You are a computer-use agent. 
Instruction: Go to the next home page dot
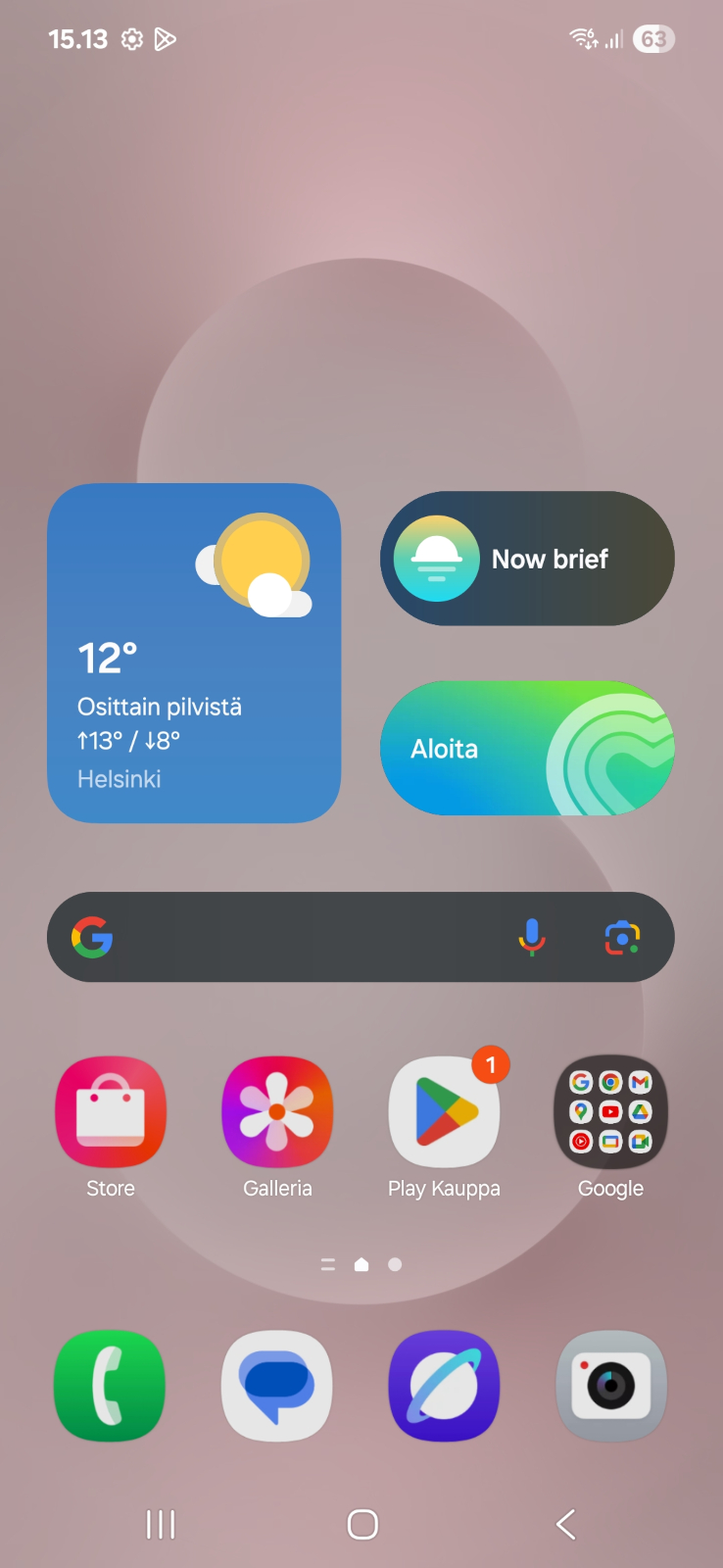pyautogui.click(x=395, y=1264)
